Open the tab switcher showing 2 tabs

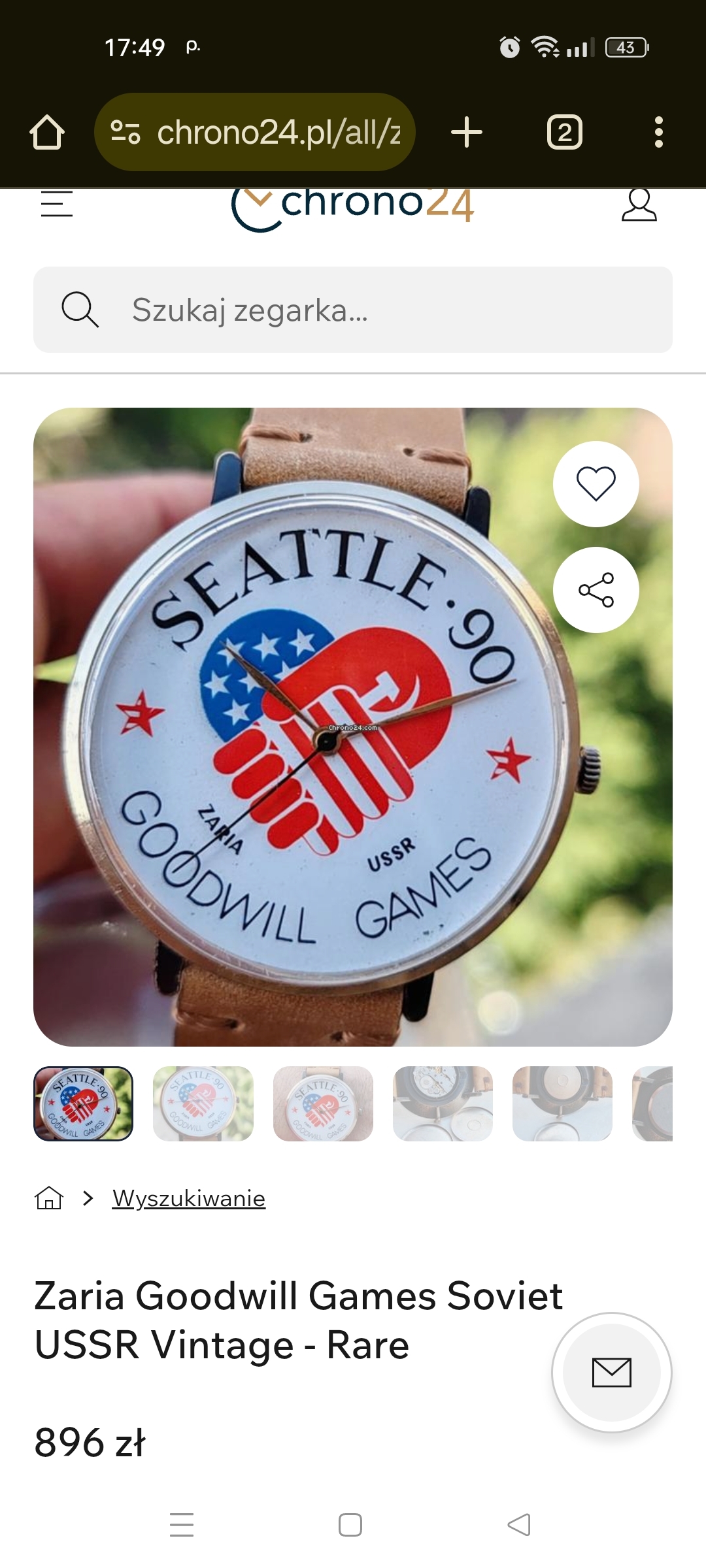[x=564, y=133]
